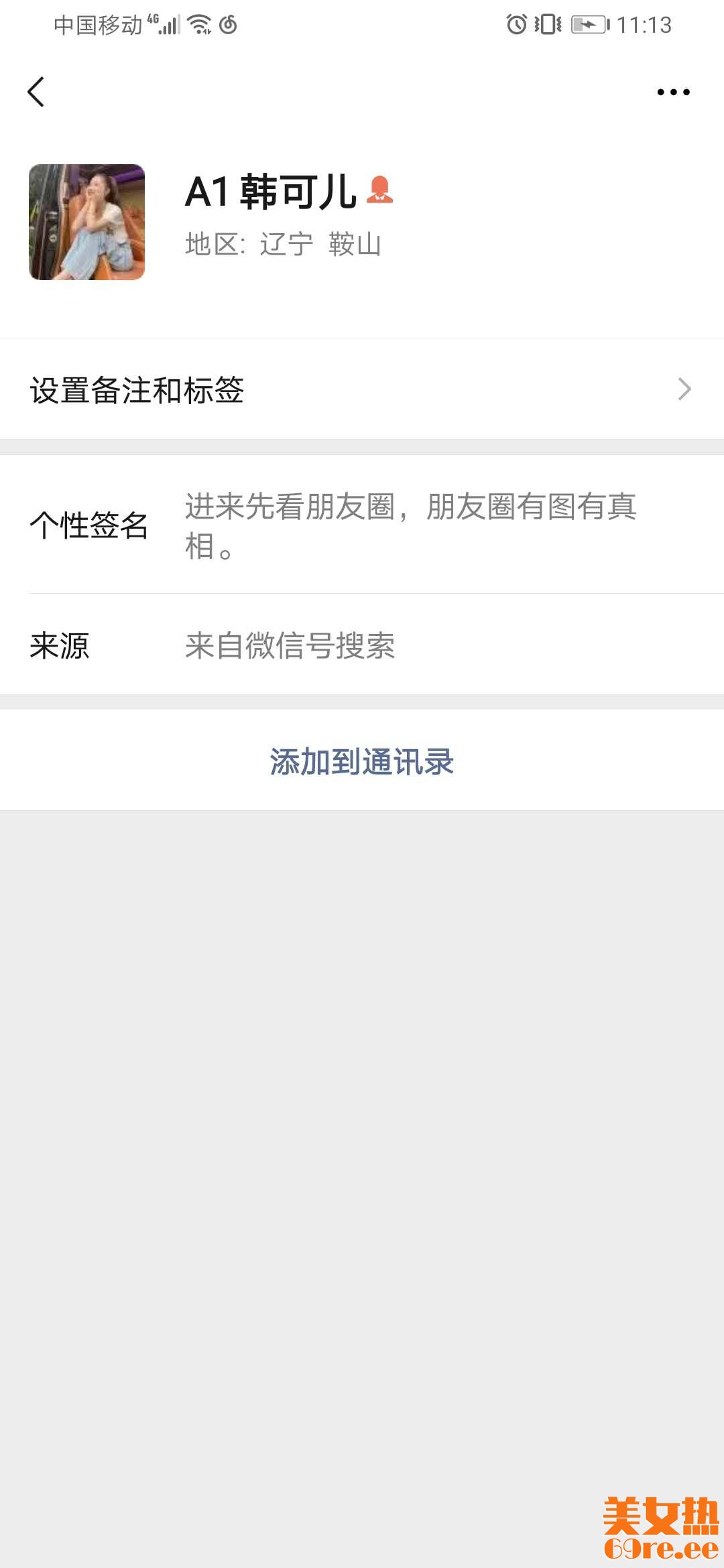This screenshot has width=724, height=1568.
Task: Open the three-dot overflow menu
Action: coord(673,92)
